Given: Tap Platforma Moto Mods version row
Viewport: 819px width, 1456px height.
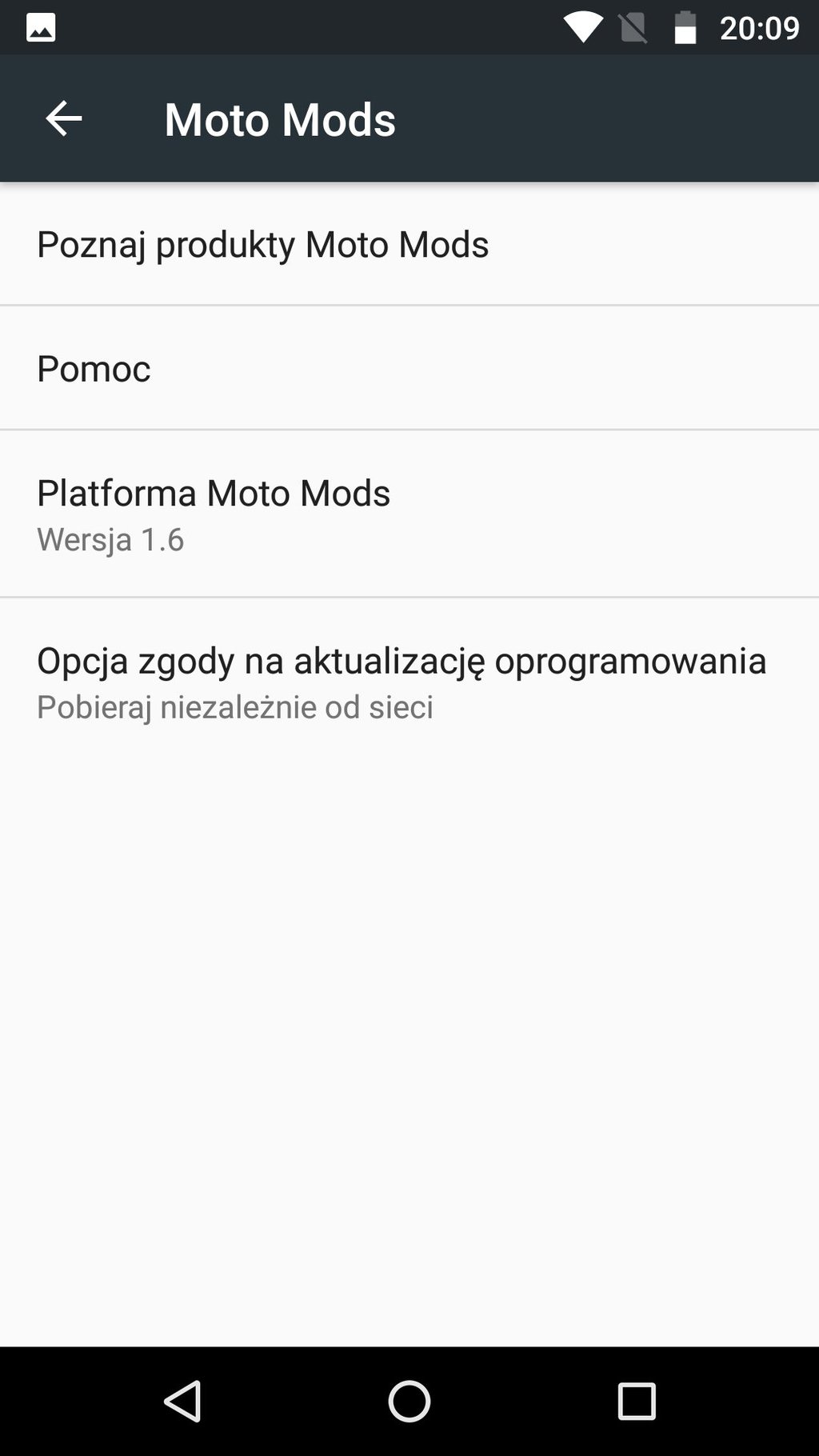Looking at the screenshot, I should coord(409,514).
